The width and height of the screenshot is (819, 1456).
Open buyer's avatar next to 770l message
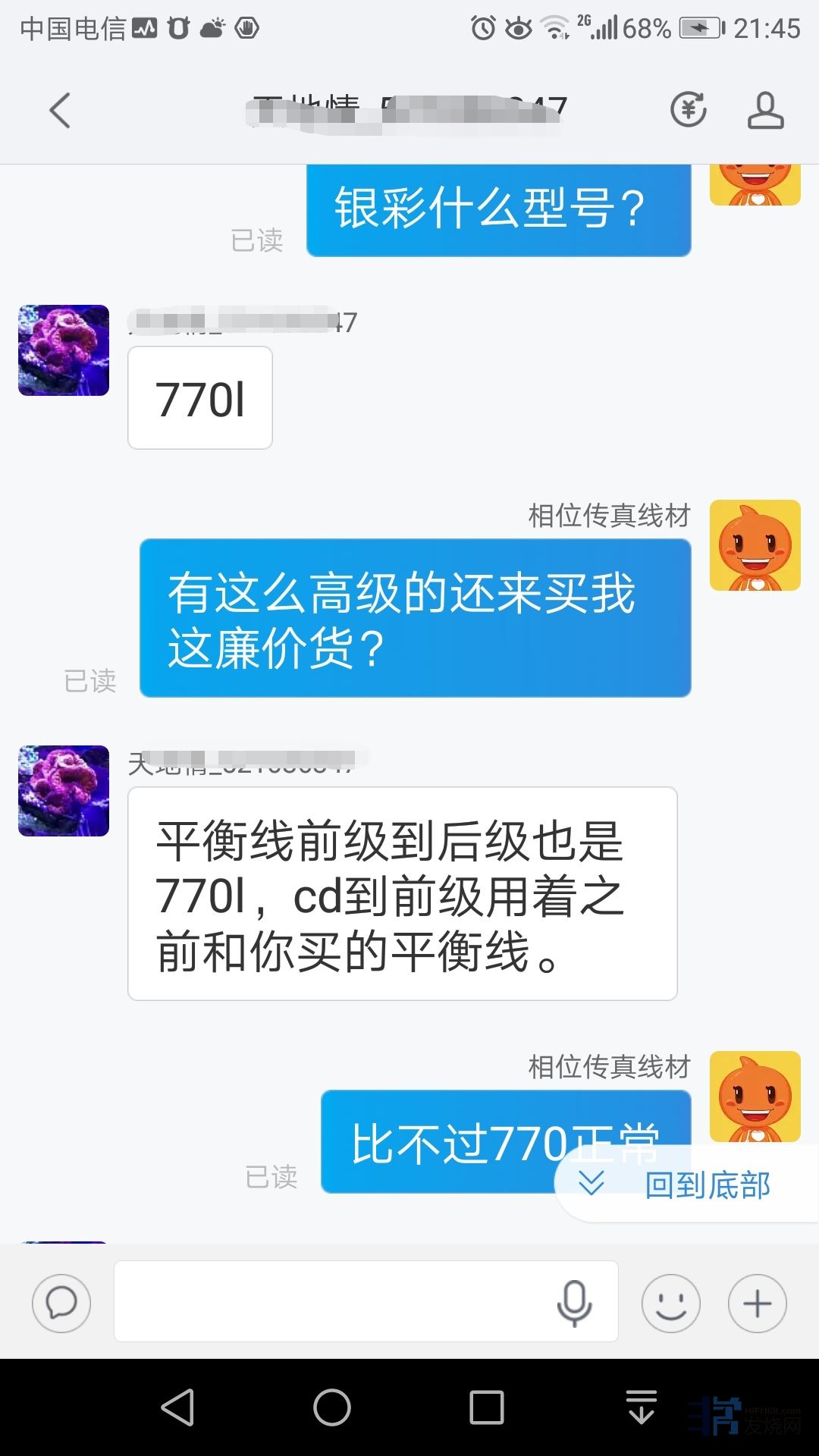coord(64,350)
